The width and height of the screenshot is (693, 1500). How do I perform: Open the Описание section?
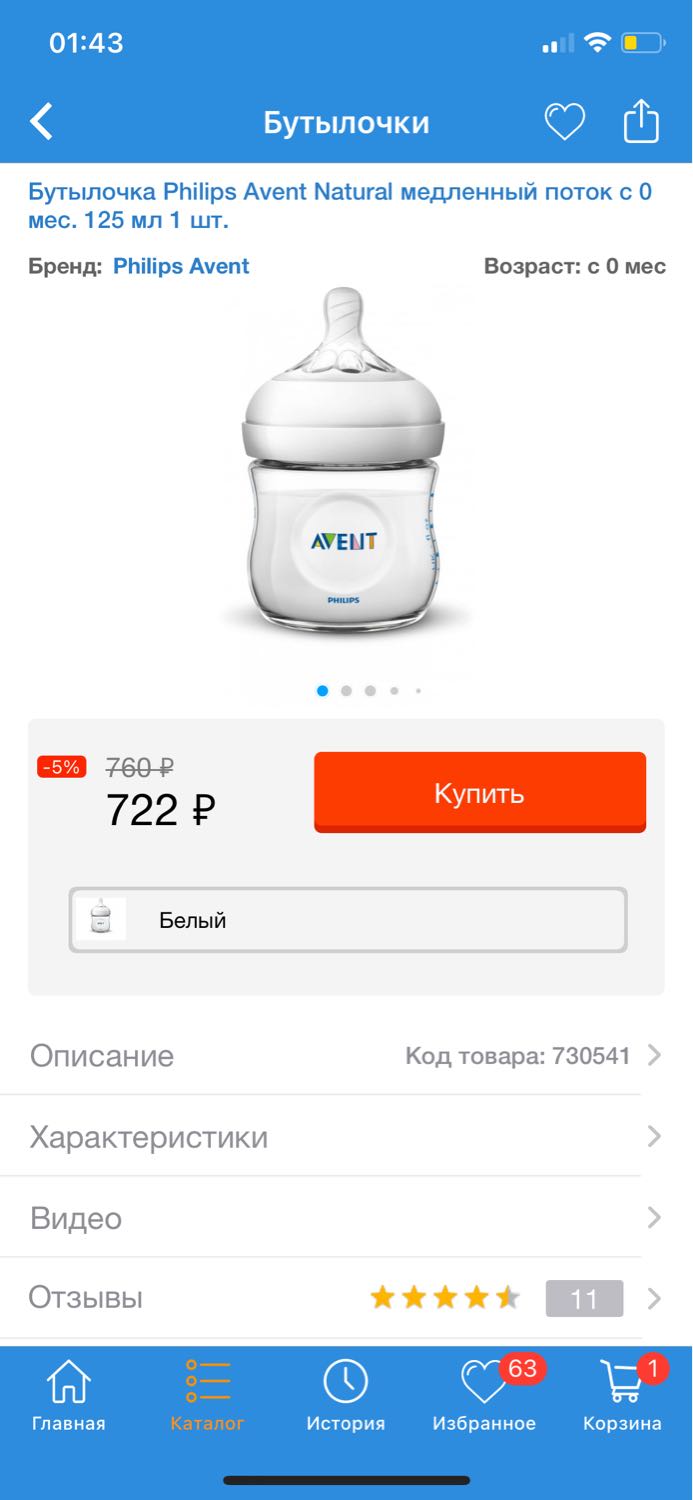[346, 1055]
